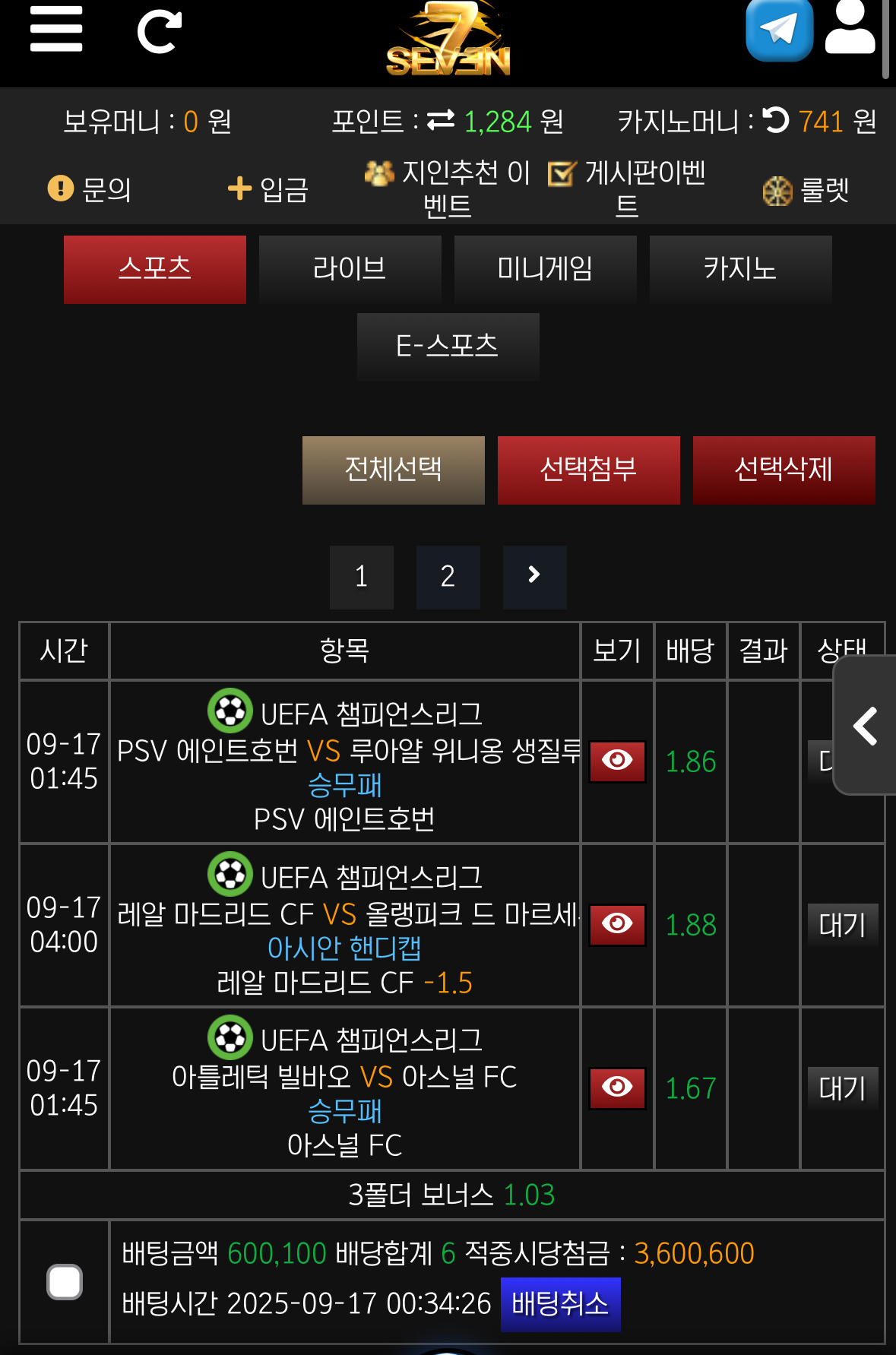Open 룰렛 roulette
The width and height of the screenshot is (896, 1355).
(x=806, y=190)
